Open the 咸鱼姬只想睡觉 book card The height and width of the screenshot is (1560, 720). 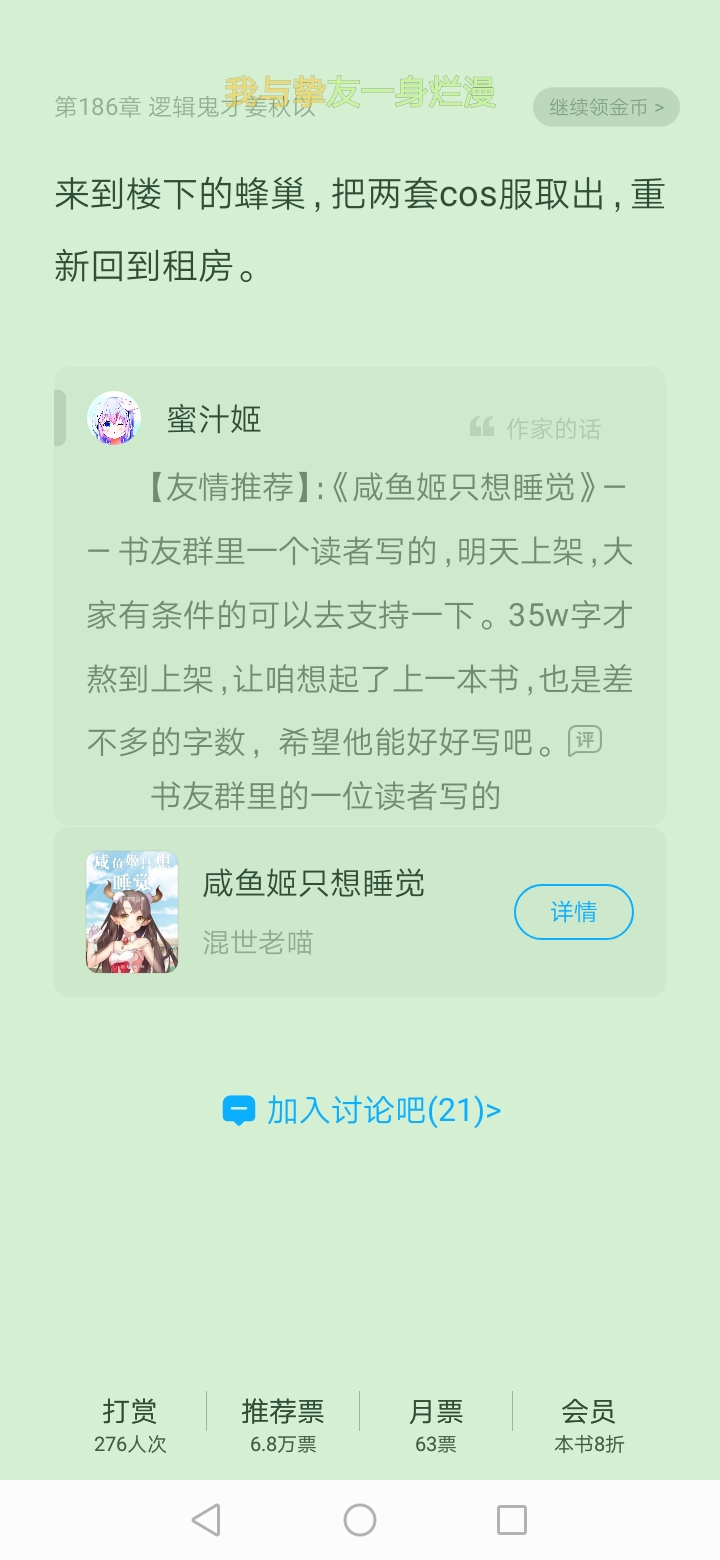[x=360, y=912]
